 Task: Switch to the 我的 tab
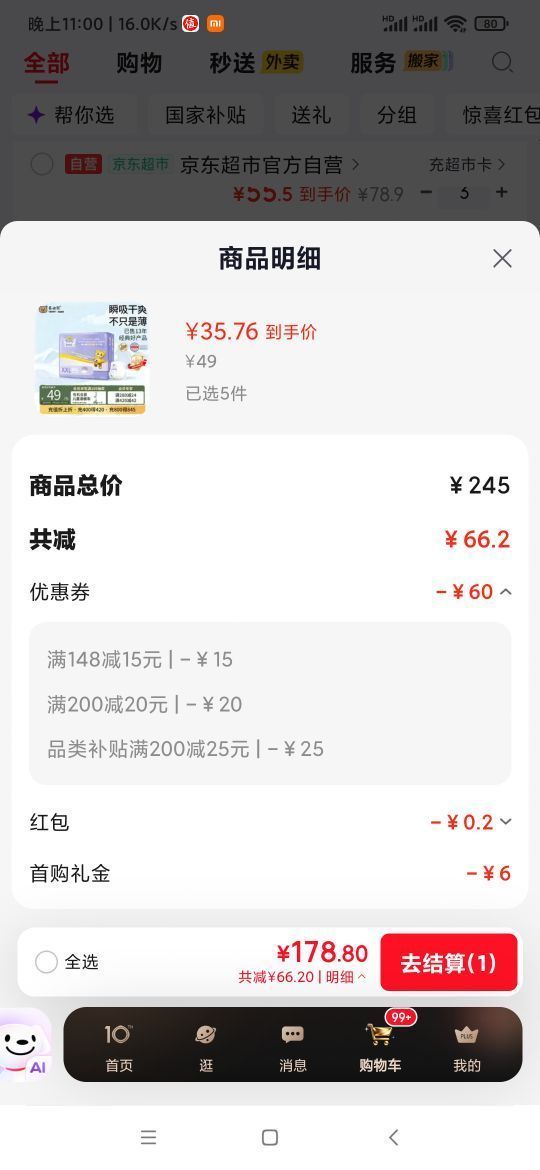pyautogui.click(x=467, y=1045)
